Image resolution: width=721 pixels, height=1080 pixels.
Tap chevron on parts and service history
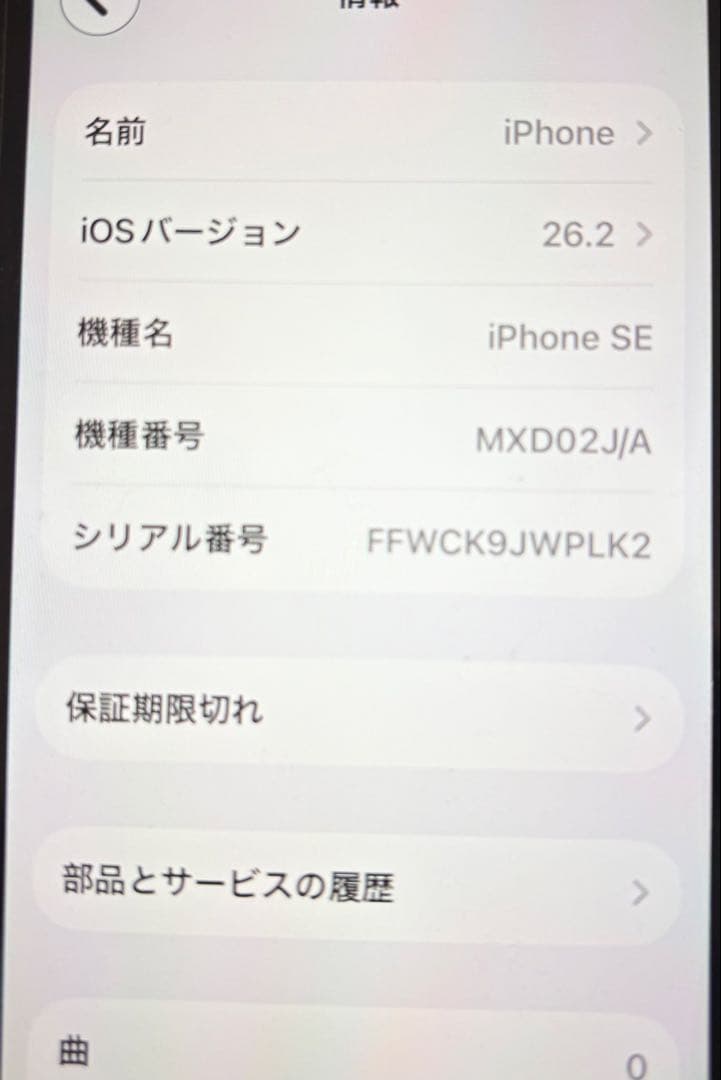641,893
